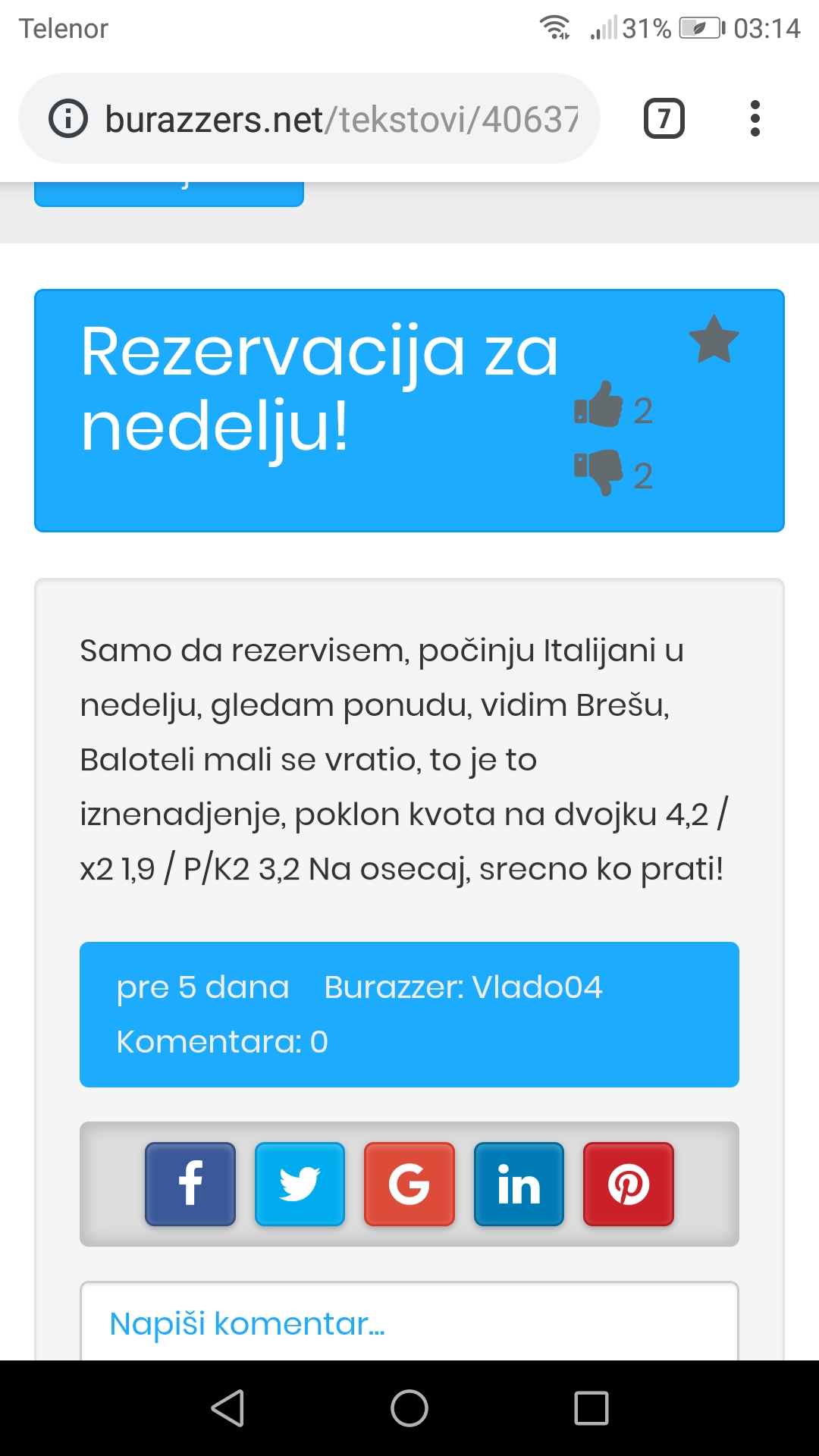This screenshot has height=1456, width=819.
Task: Go to the home screen
Action: (409, 1408)
